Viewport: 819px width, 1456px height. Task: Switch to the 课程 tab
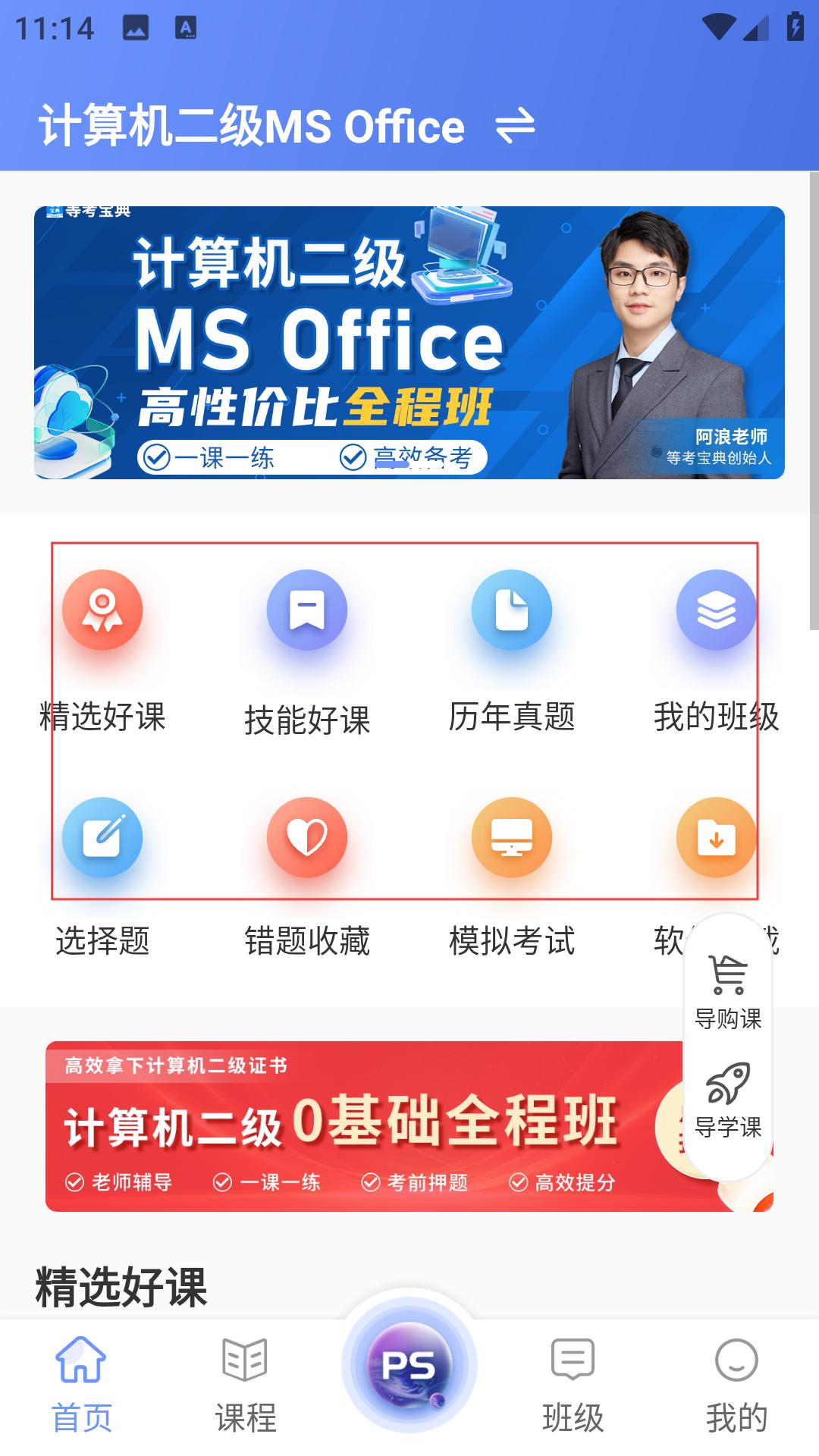pyautogui.click(x=246, y=1385)
